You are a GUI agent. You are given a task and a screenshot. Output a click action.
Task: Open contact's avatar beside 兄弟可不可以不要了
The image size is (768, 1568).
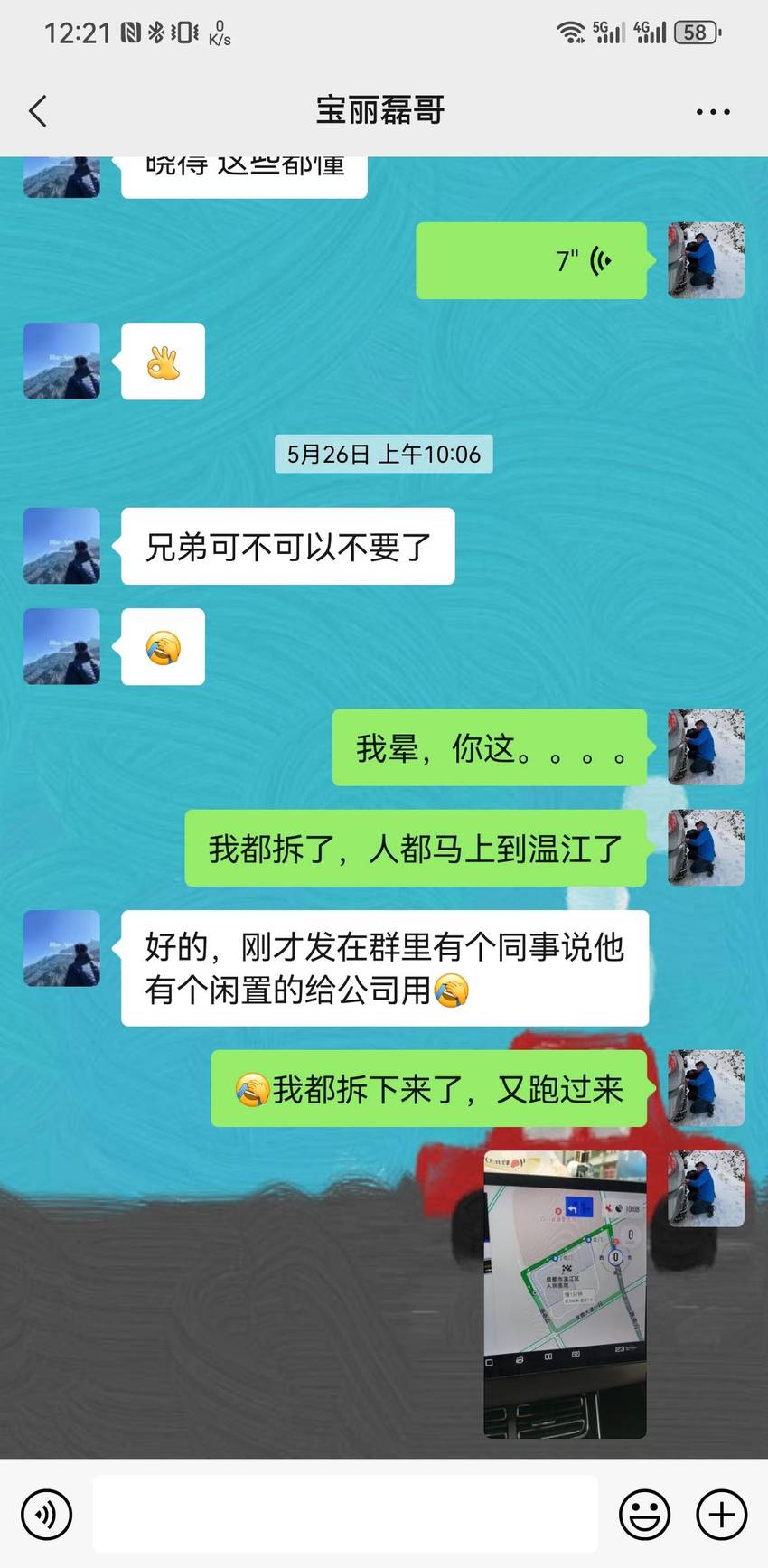(x=61, y=546)
